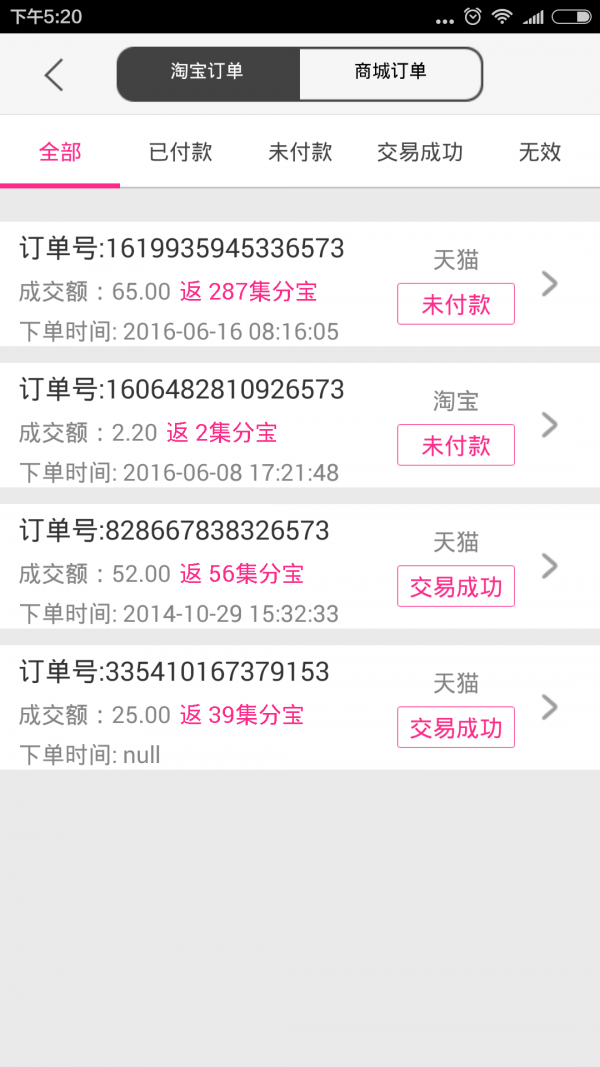Screen dimensions: 600x1067
Task: Show the 全部 orders tab
Action: [60, 153]
